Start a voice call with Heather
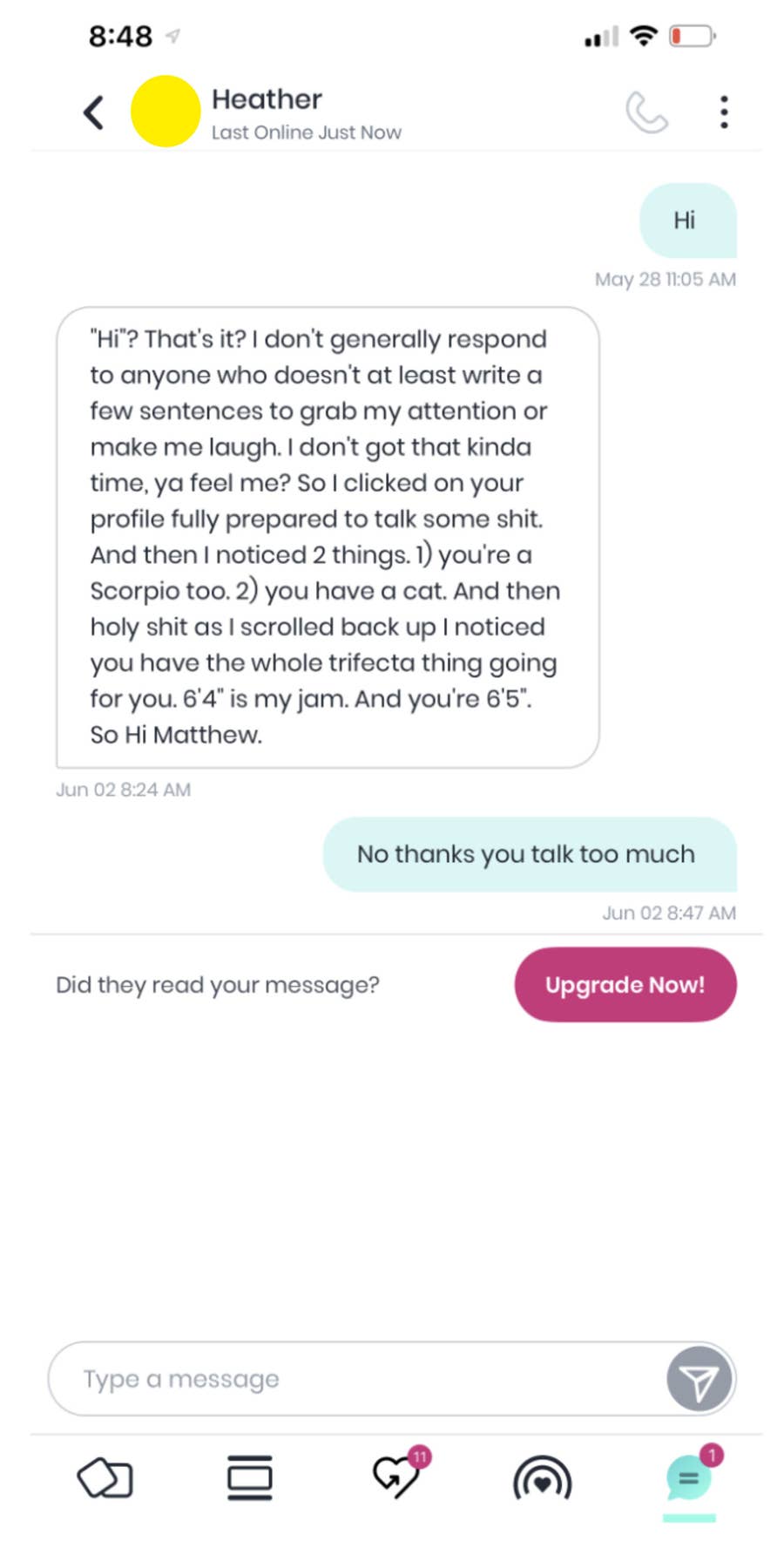The height and width of the screenshot is (1548, 784). (x=646, y=113)
